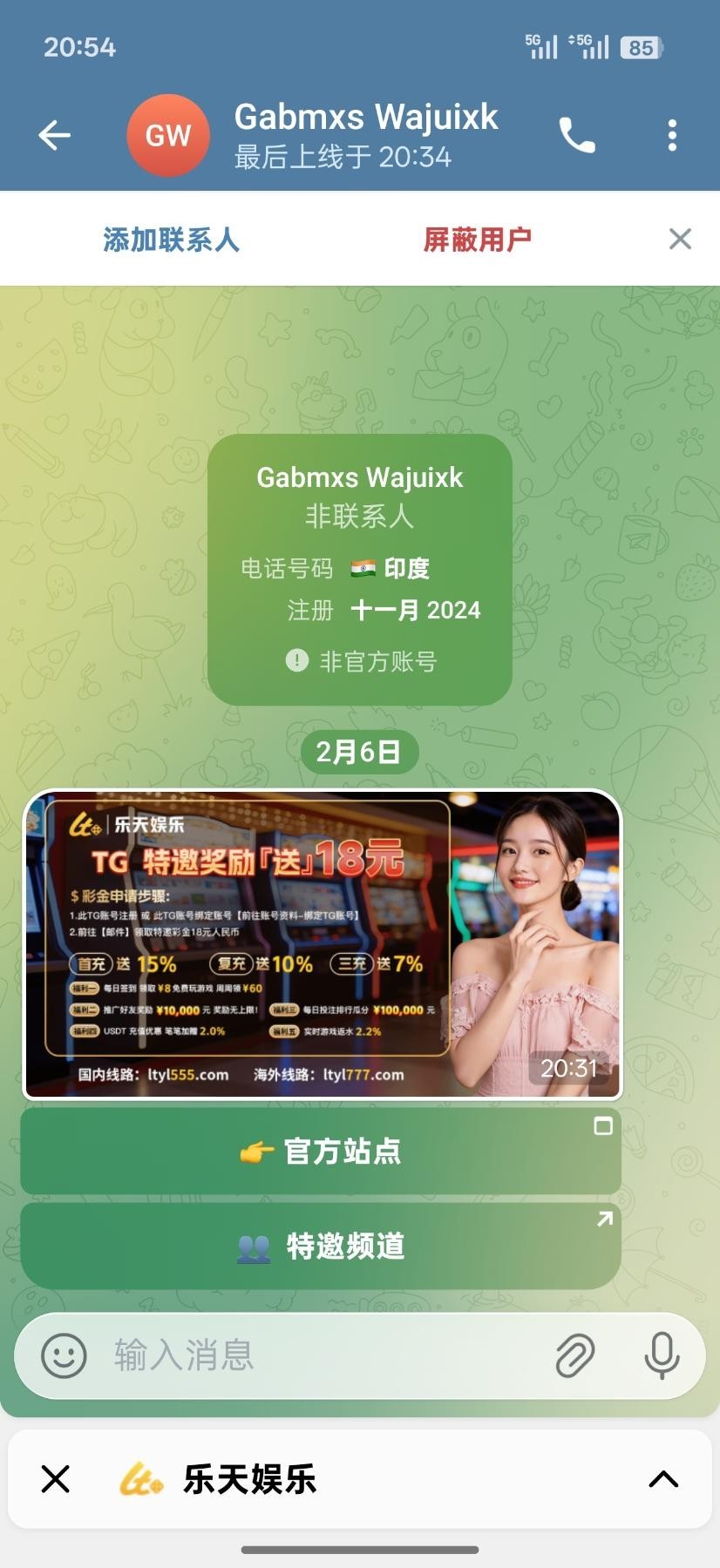Open the overflow menu

(671, 135)
